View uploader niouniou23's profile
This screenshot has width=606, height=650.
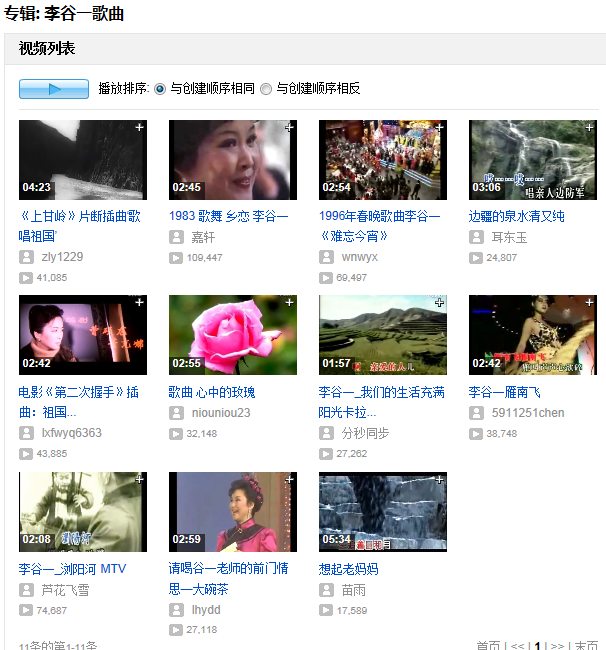(x=221, y=413)
